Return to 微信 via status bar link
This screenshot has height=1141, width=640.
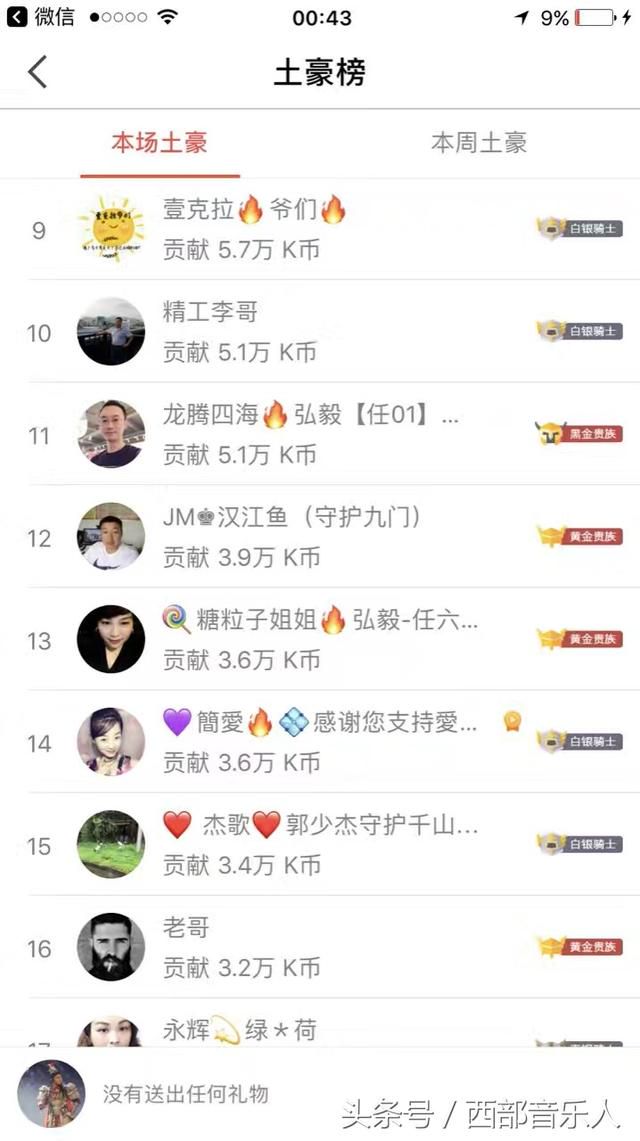[42, 17]
